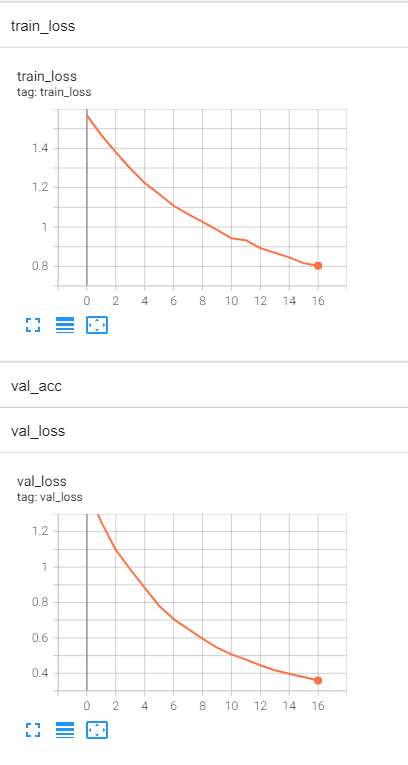Toggle full-size view of train_loss chart
The width and height of the screenshot is (408, 765).
[33, 325]
